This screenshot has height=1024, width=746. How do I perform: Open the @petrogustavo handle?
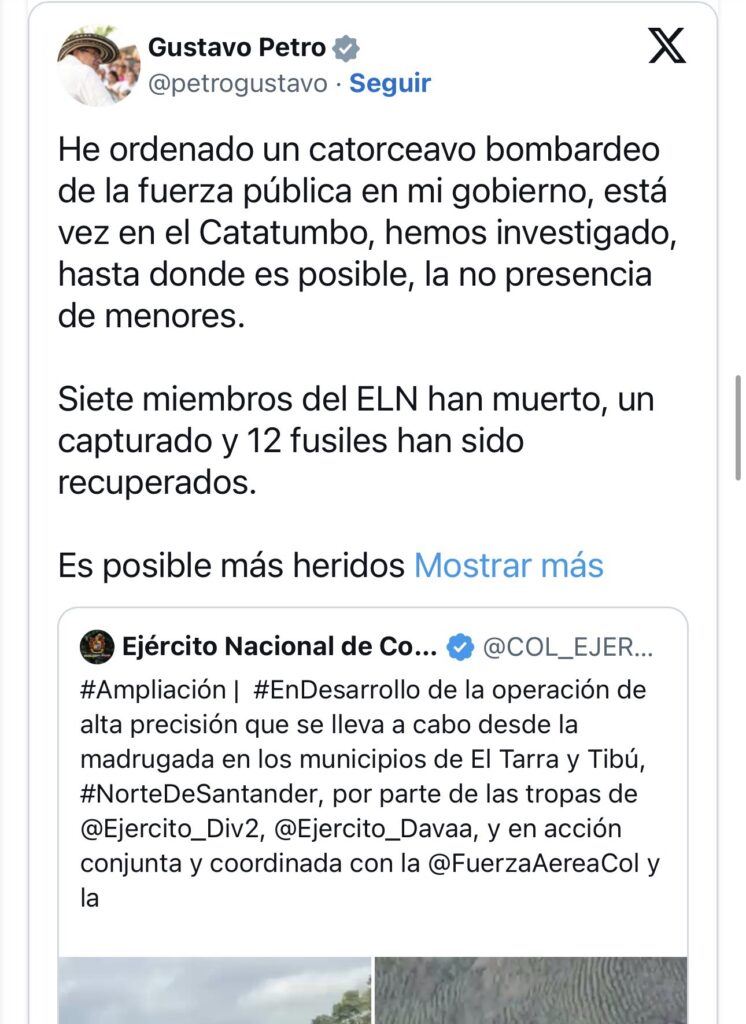pyautogui.click(x=237, y=84)
